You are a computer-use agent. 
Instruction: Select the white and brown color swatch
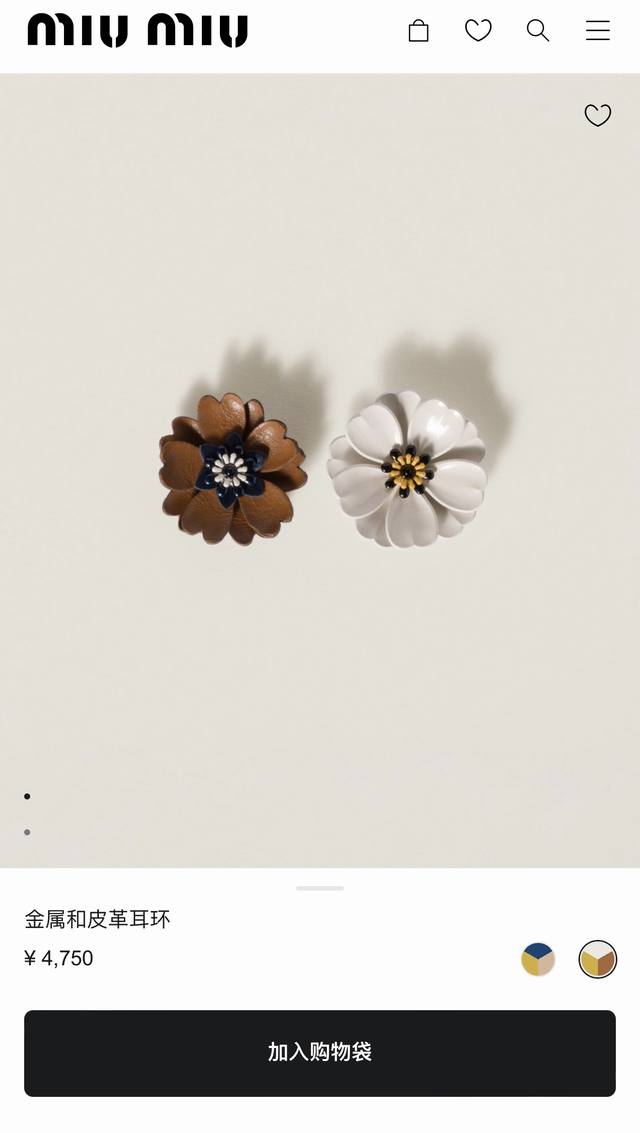coord(598,960)
